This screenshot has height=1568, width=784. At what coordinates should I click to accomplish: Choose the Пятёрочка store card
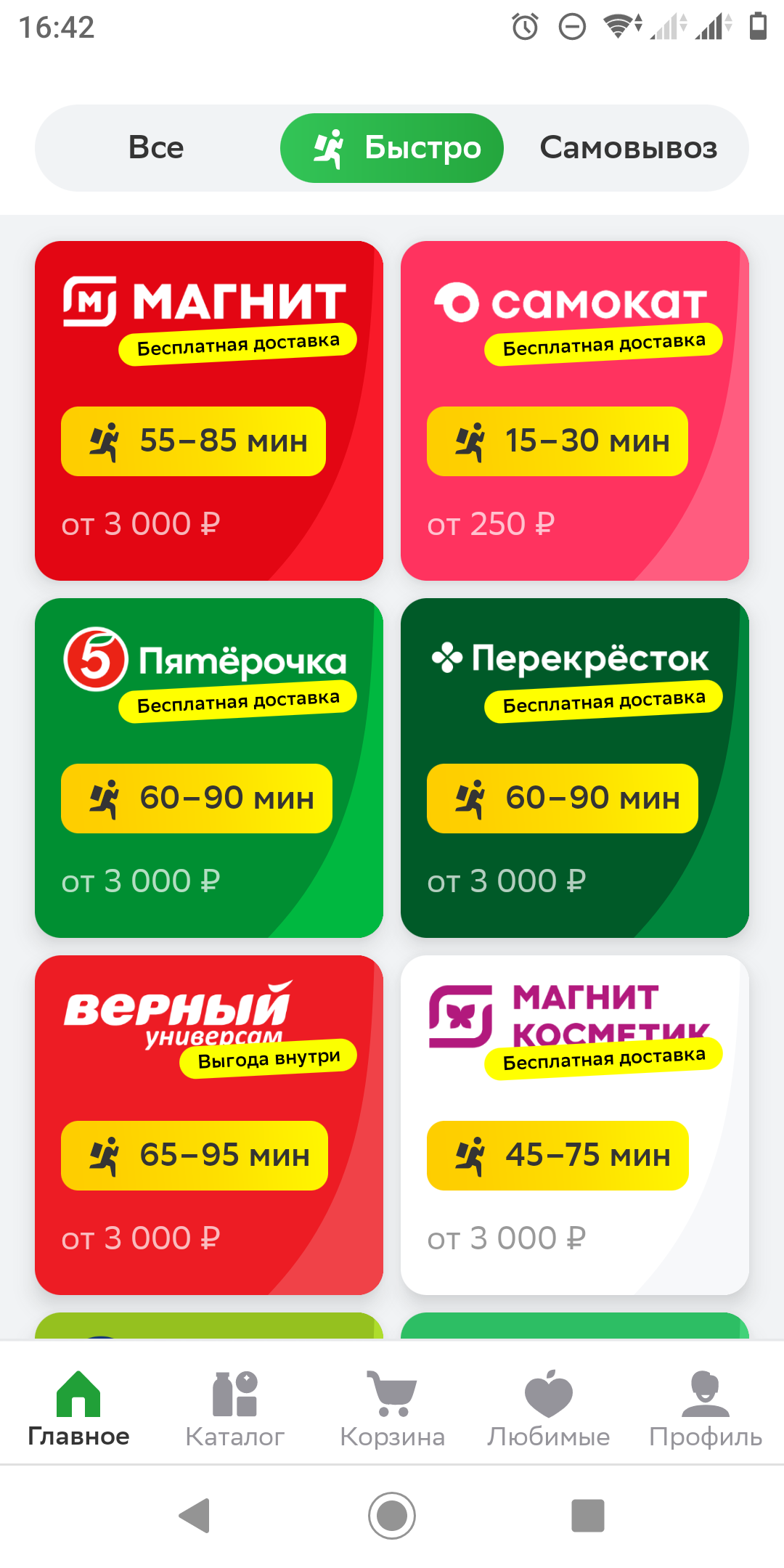pos(209,768)
